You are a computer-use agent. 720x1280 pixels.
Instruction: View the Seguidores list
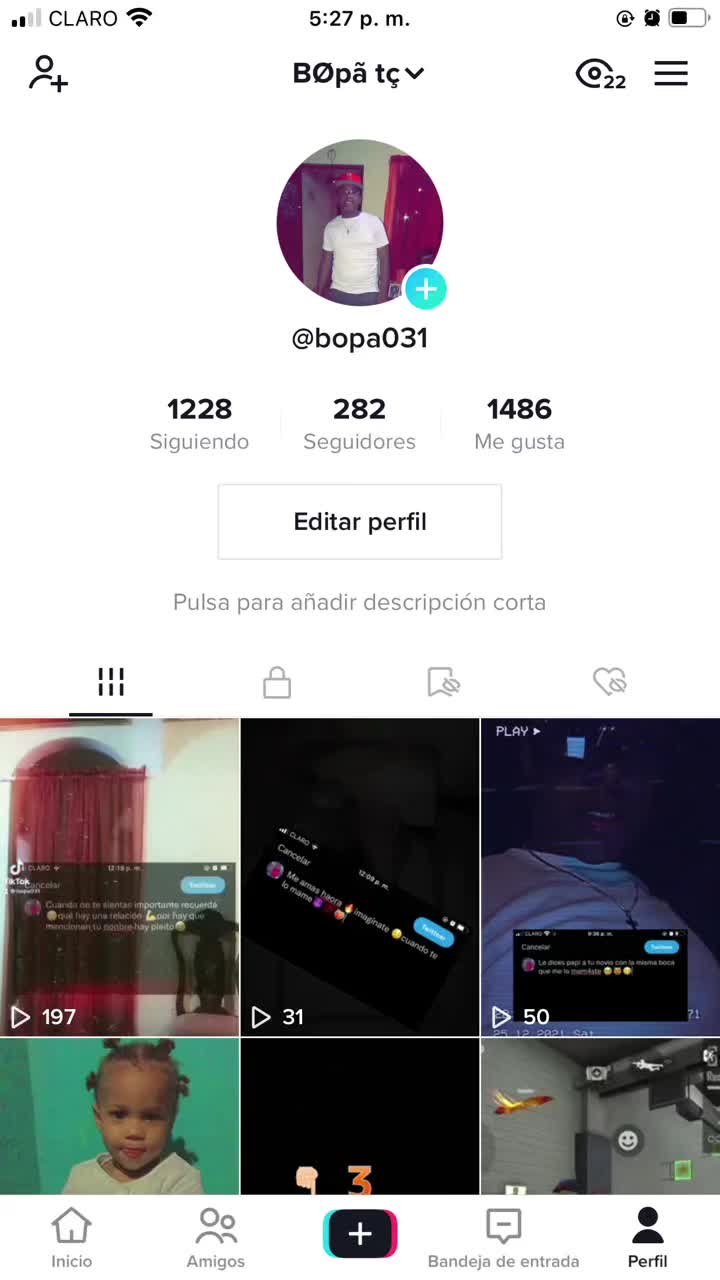coord(359,423)
